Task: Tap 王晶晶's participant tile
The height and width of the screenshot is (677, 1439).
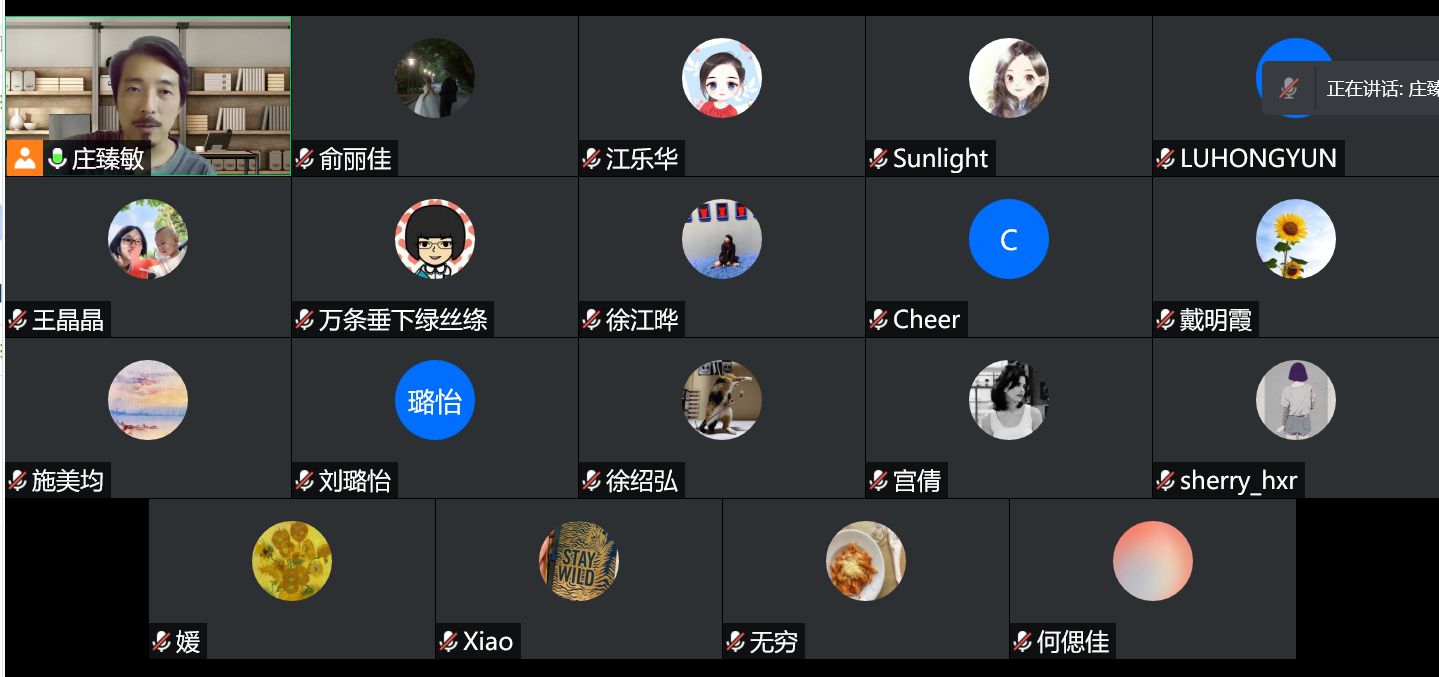Action: (148, 257)
